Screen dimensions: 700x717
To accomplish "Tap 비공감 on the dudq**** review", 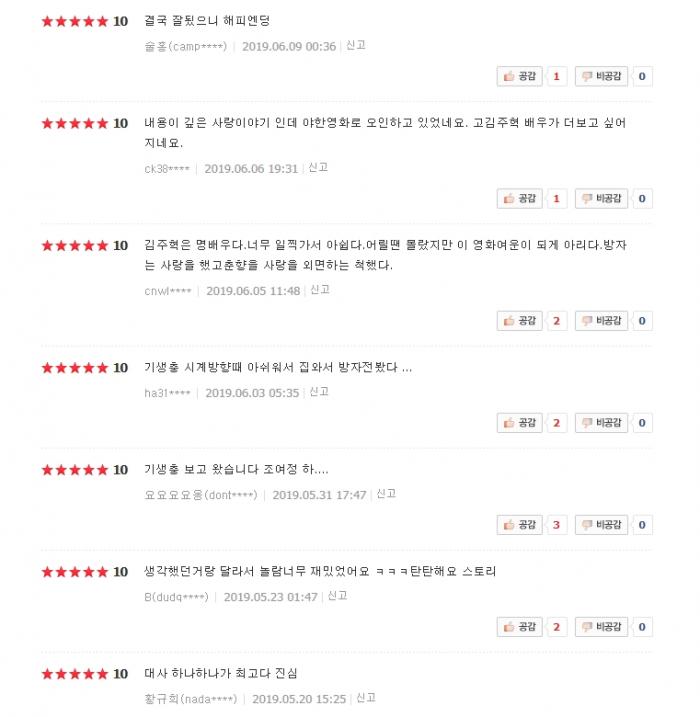I will 602,627.
